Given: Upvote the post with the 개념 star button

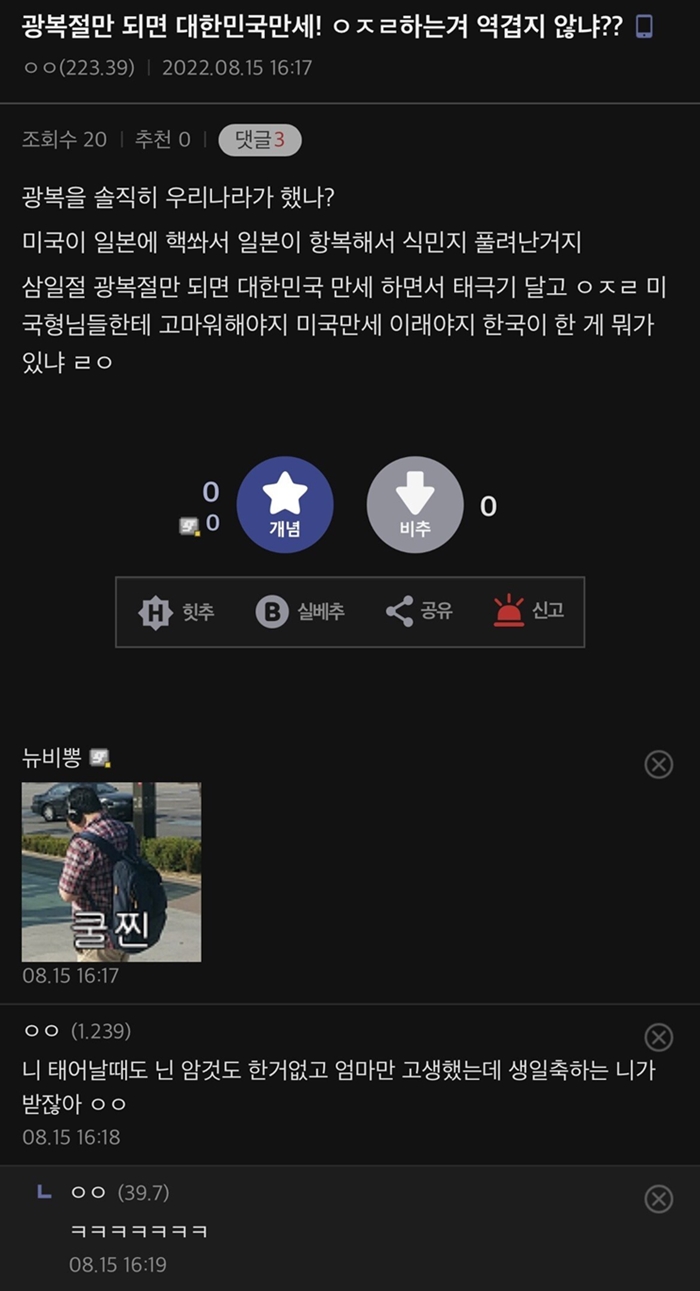Looking at the screenshot, I should click(x=285, y=504).
